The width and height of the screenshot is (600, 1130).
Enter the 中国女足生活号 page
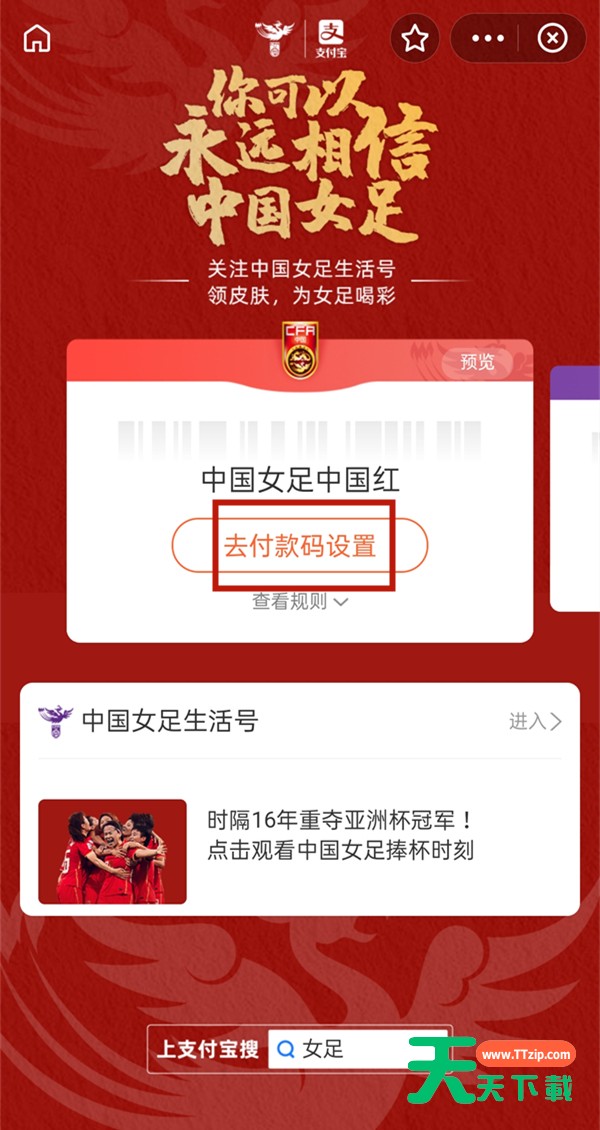pyautogui.click(x=535, y=721)
